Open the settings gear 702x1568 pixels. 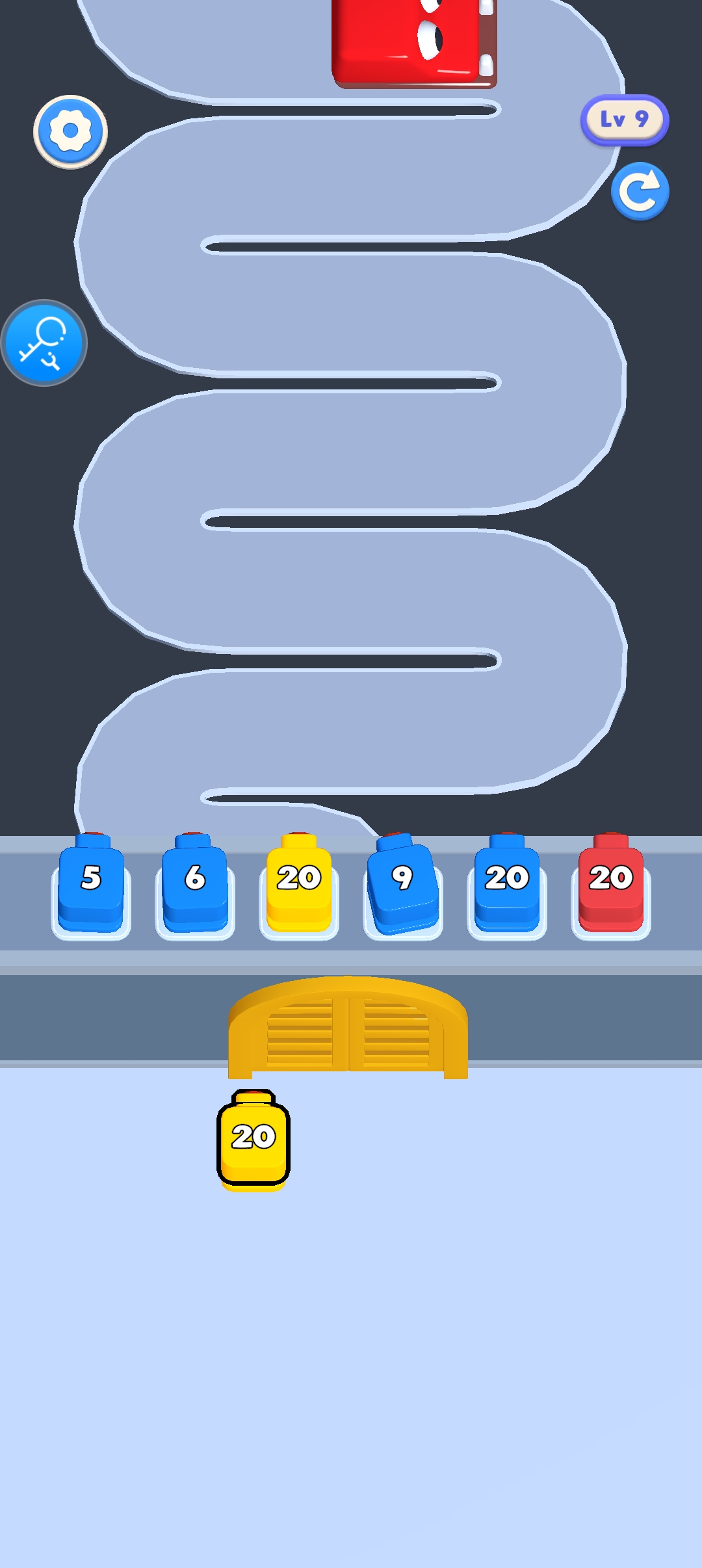point(70,132)
